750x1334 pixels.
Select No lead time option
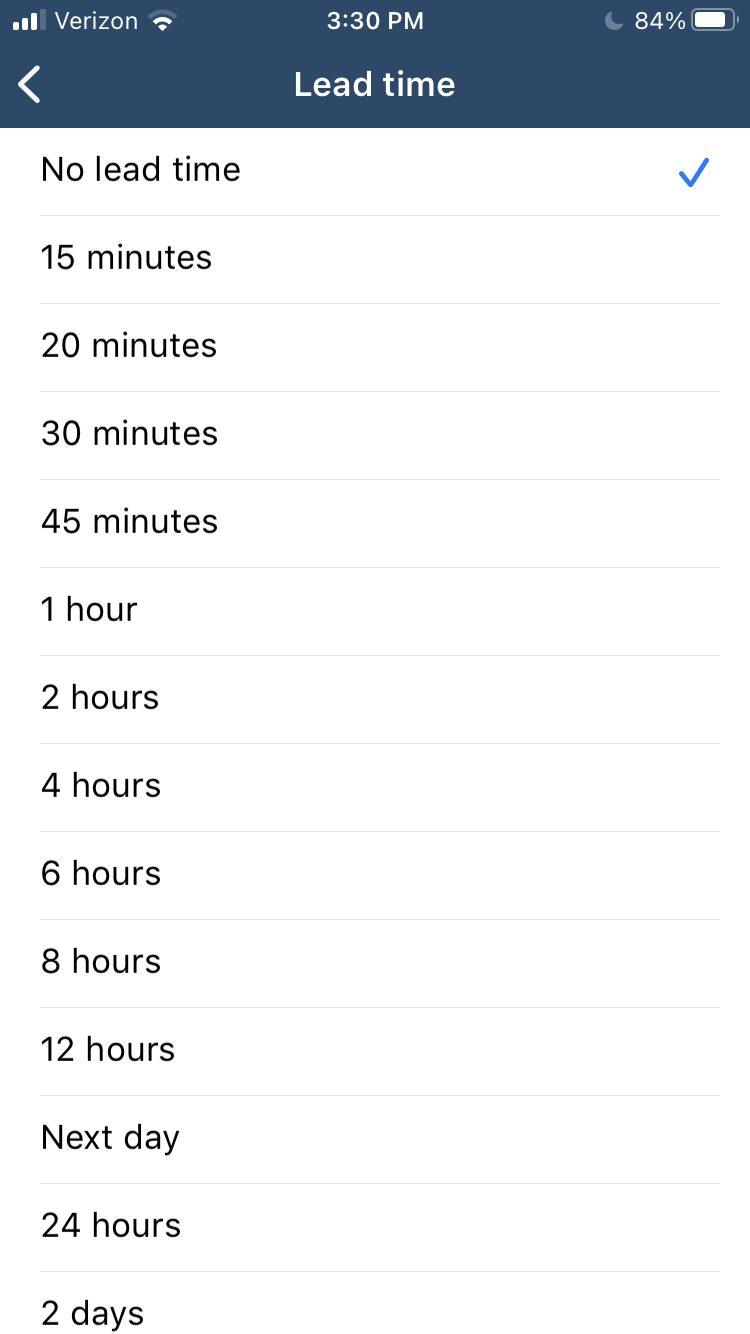pyautogui.click(x=375, y=171)
